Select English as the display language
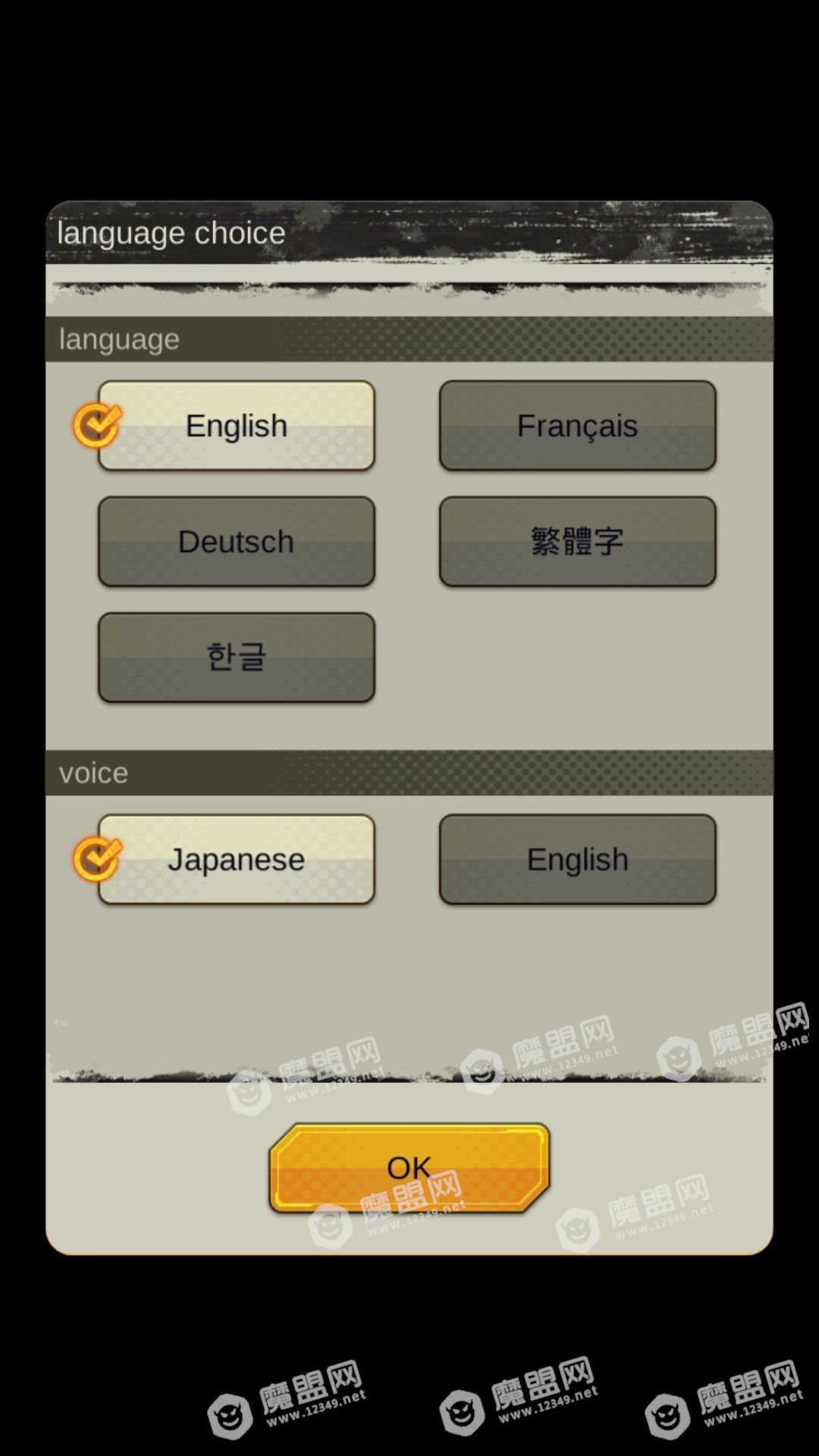The height and width of the screenshot is (1456, 819). coord(236,425)
